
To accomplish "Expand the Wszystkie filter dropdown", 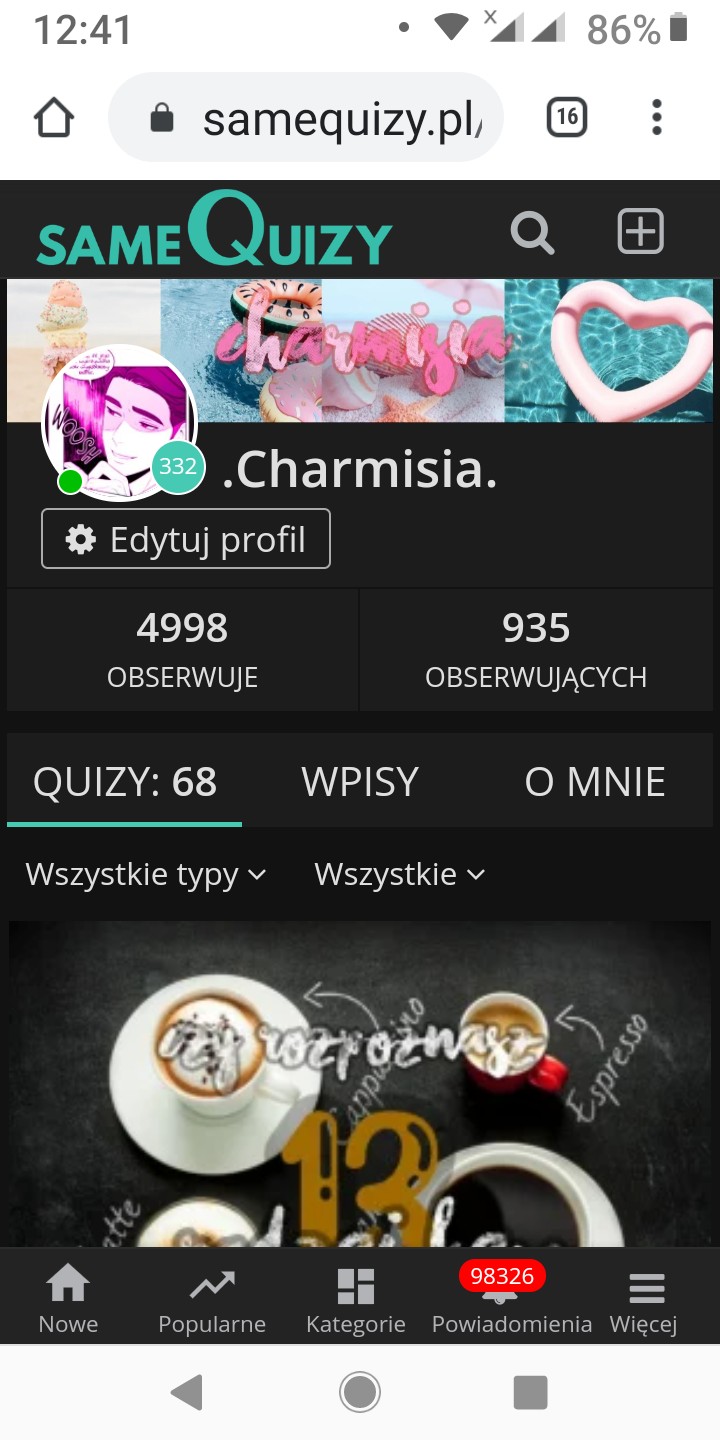I will click(400, 874).
